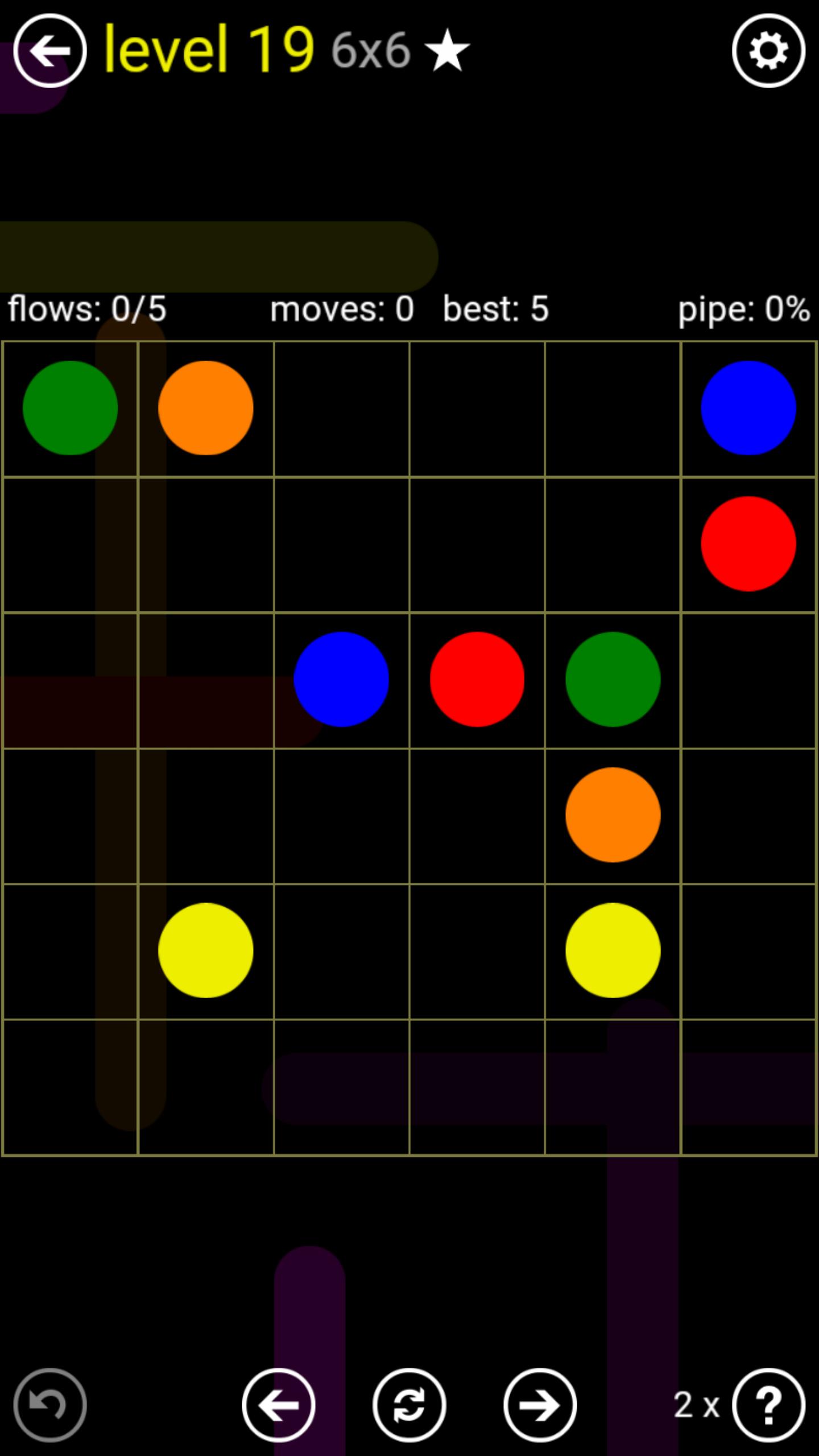The height and width of the screenshot is (1456, 819).
Task: Open the settings gear
Action: (768, 51)
